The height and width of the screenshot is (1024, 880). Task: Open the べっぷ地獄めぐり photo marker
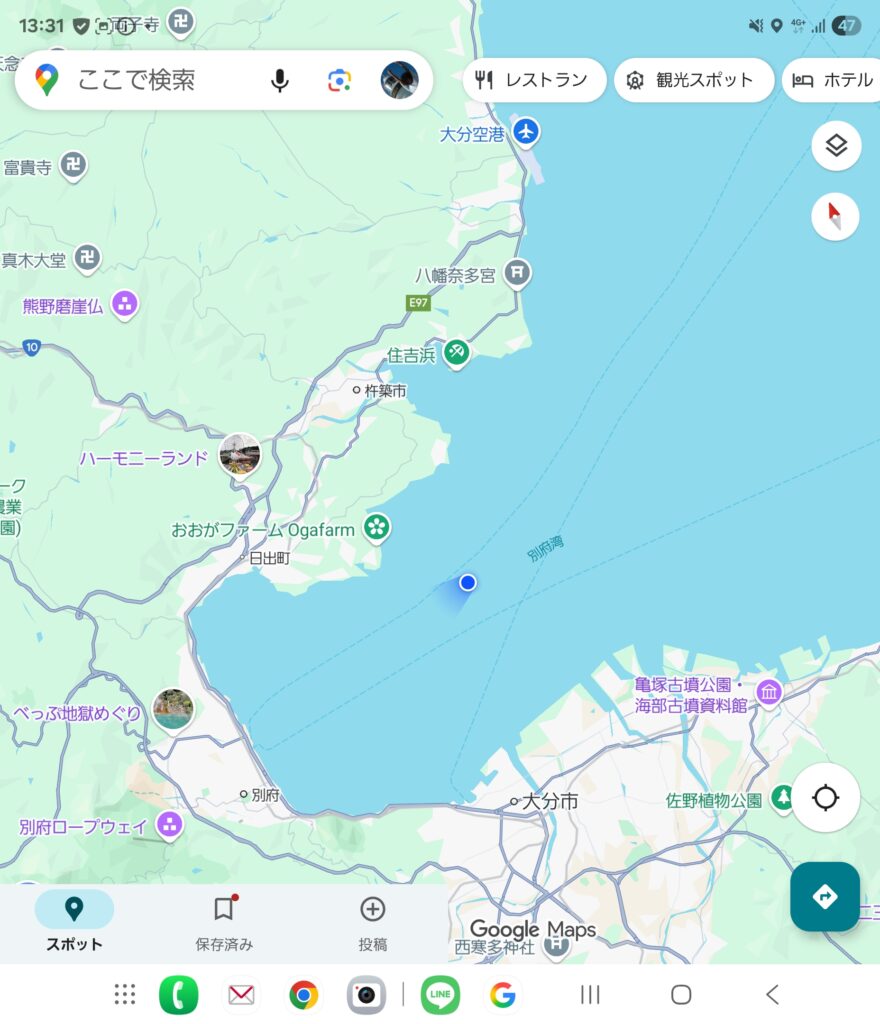(x=173, y=709)
